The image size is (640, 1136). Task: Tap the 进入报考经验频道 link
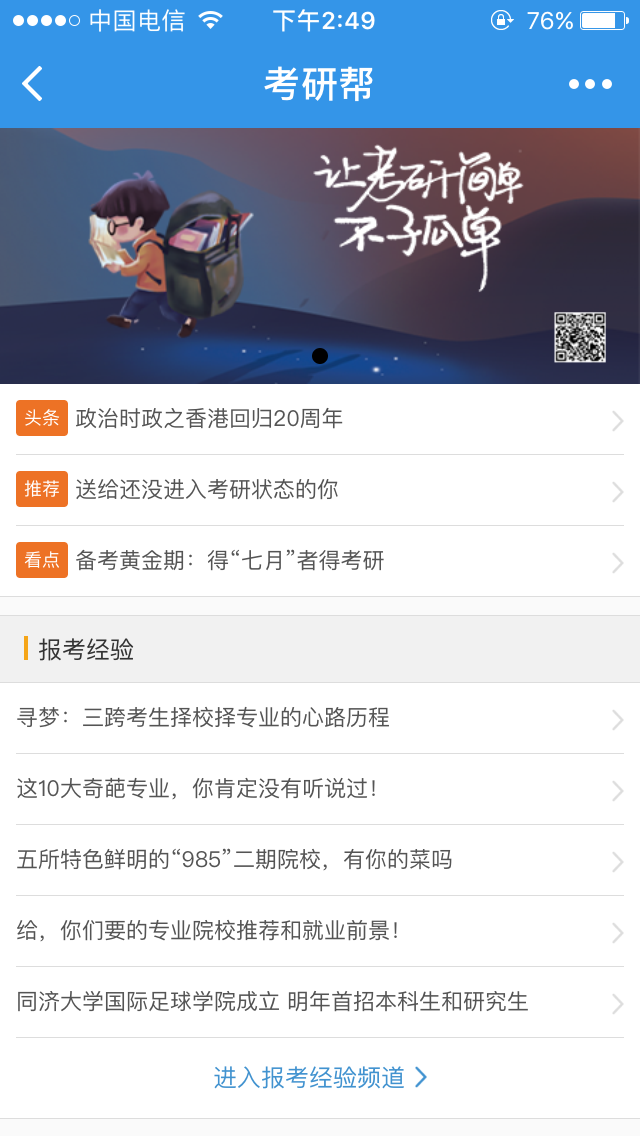pos(320,1077)
